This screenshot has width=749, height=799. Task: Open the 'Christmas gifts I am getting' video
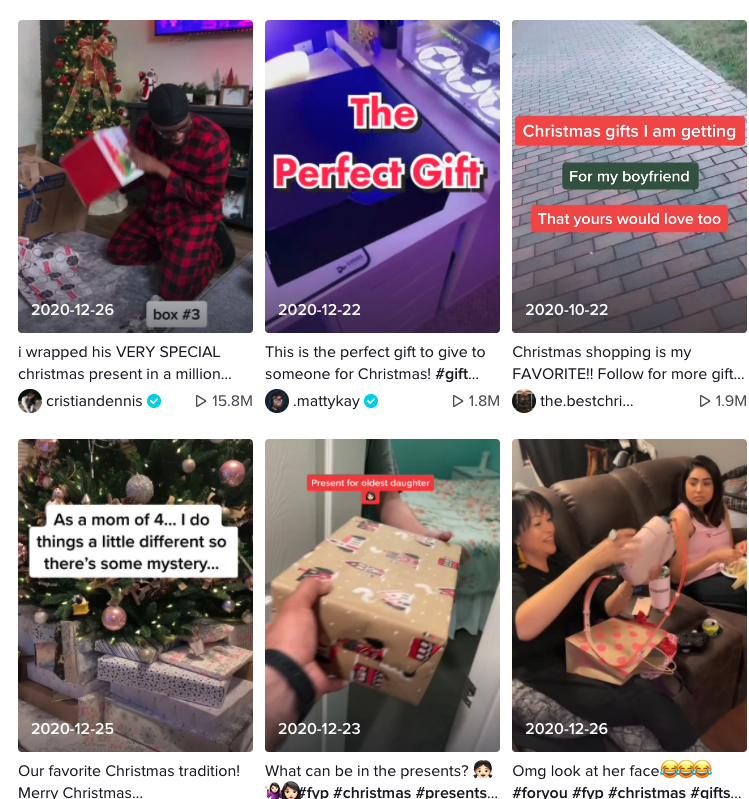(x=629, y=176)
